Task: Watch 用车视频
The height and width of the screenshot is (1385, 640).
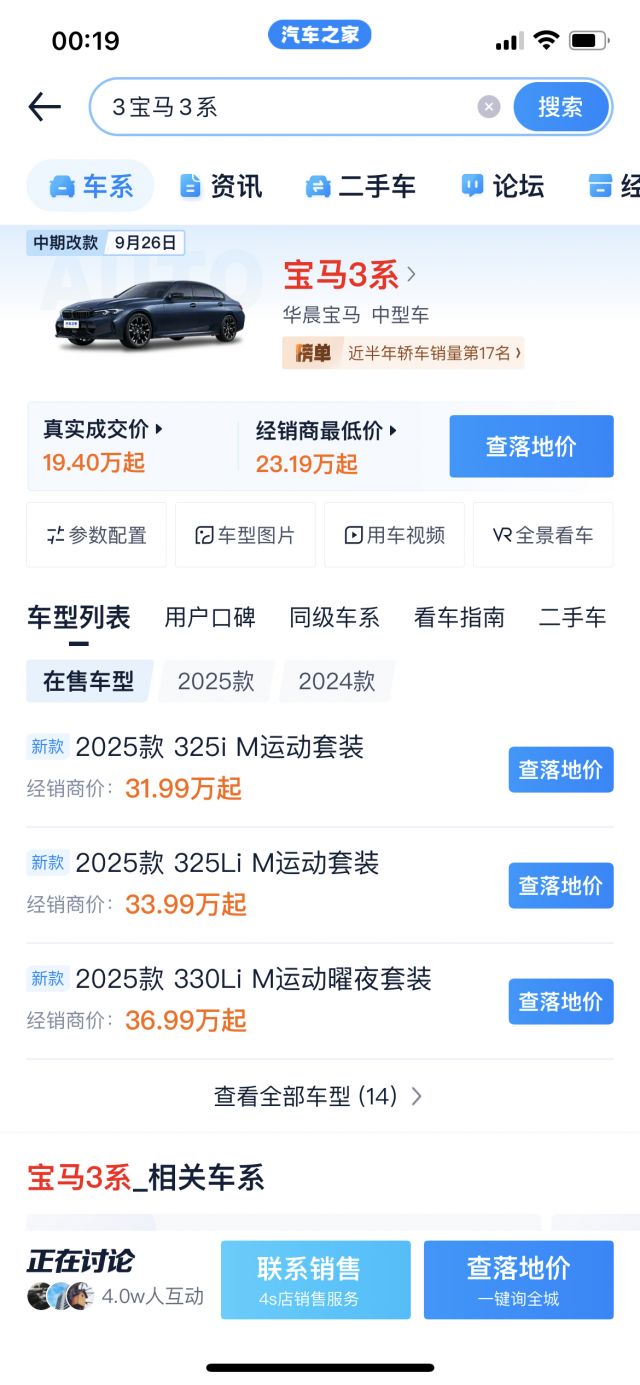Action: 394,535
